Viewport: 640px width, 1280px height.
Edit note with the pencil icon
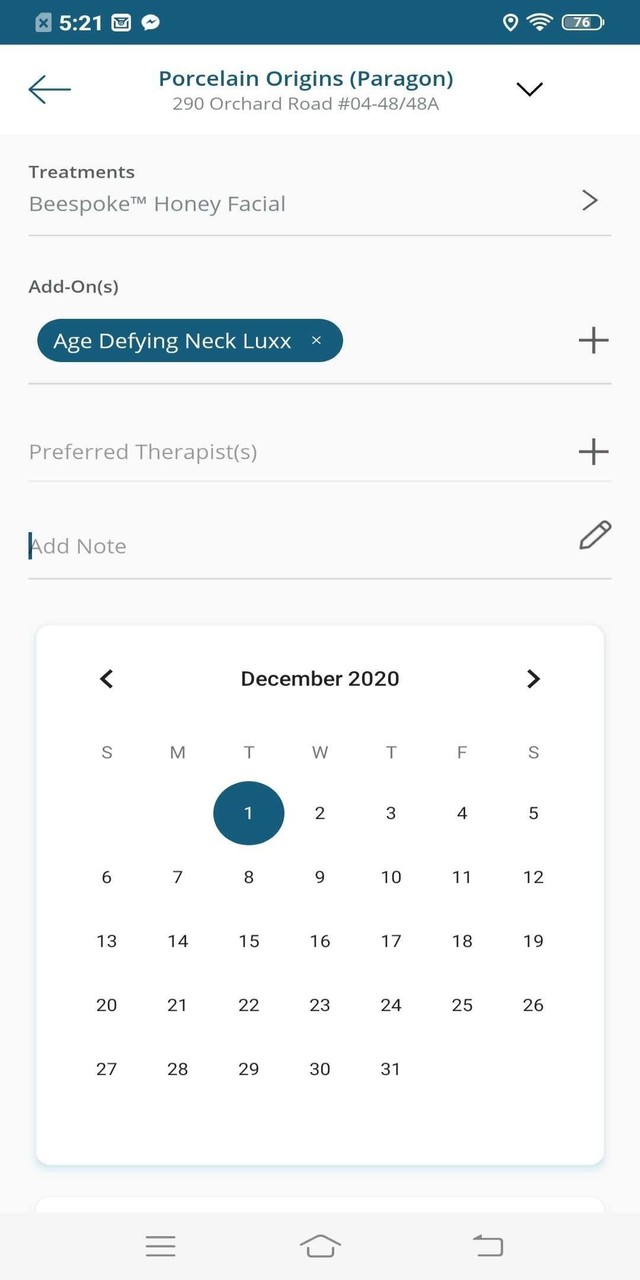point(595,536)
